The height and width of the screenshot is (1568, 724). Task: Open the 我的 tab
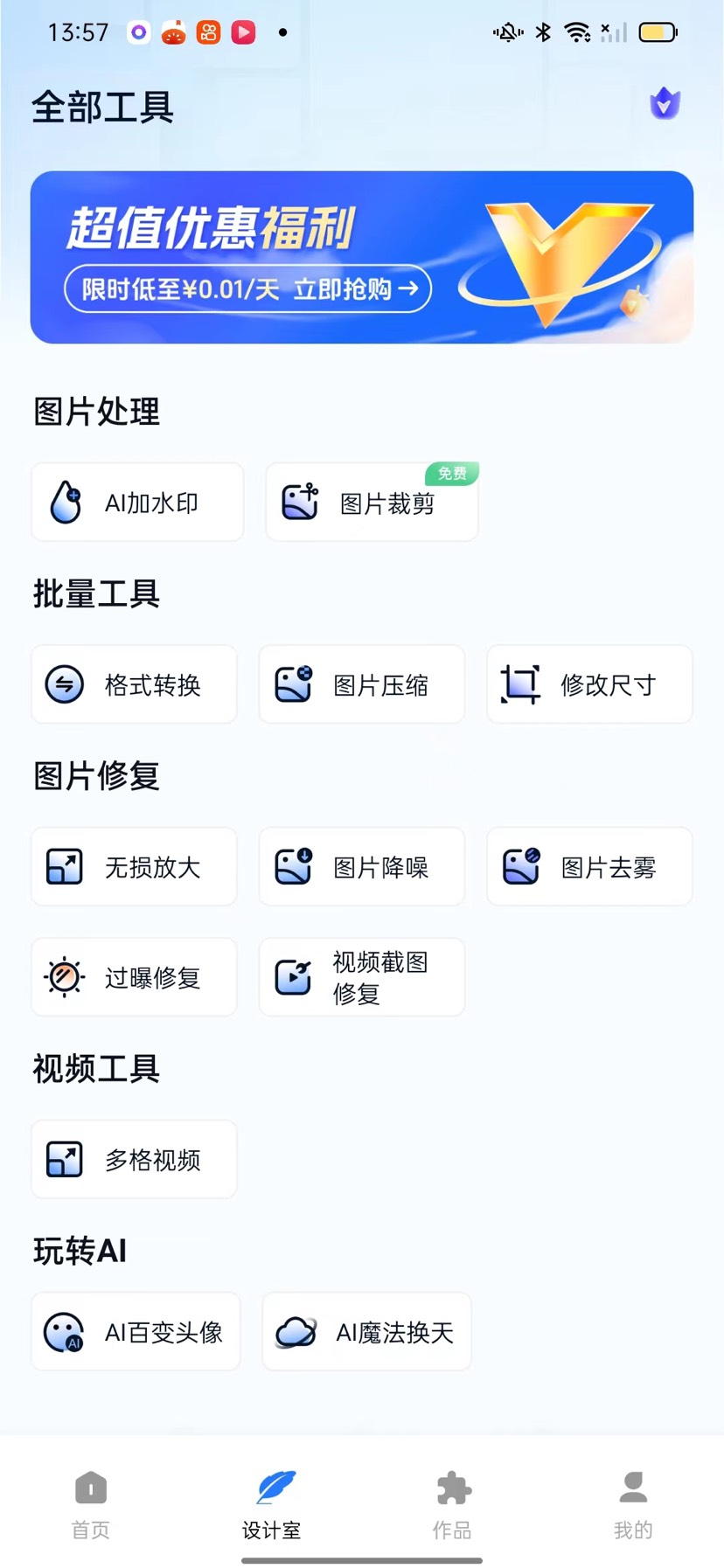pyautogui.click(x=633, y=1504)
